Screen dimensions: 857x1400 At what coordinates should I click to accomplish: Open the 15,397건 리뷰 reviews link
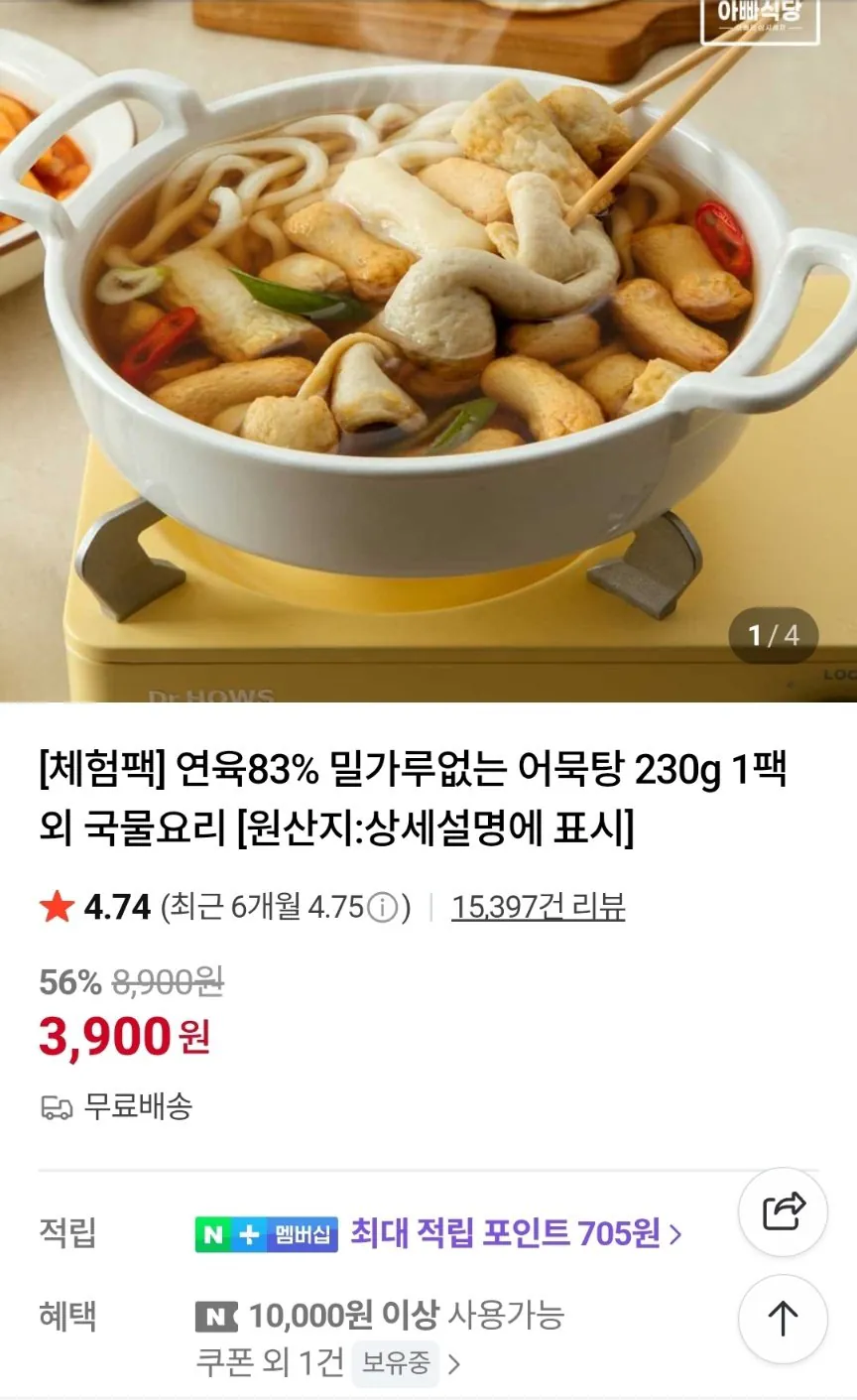click(x=544, y=906)
